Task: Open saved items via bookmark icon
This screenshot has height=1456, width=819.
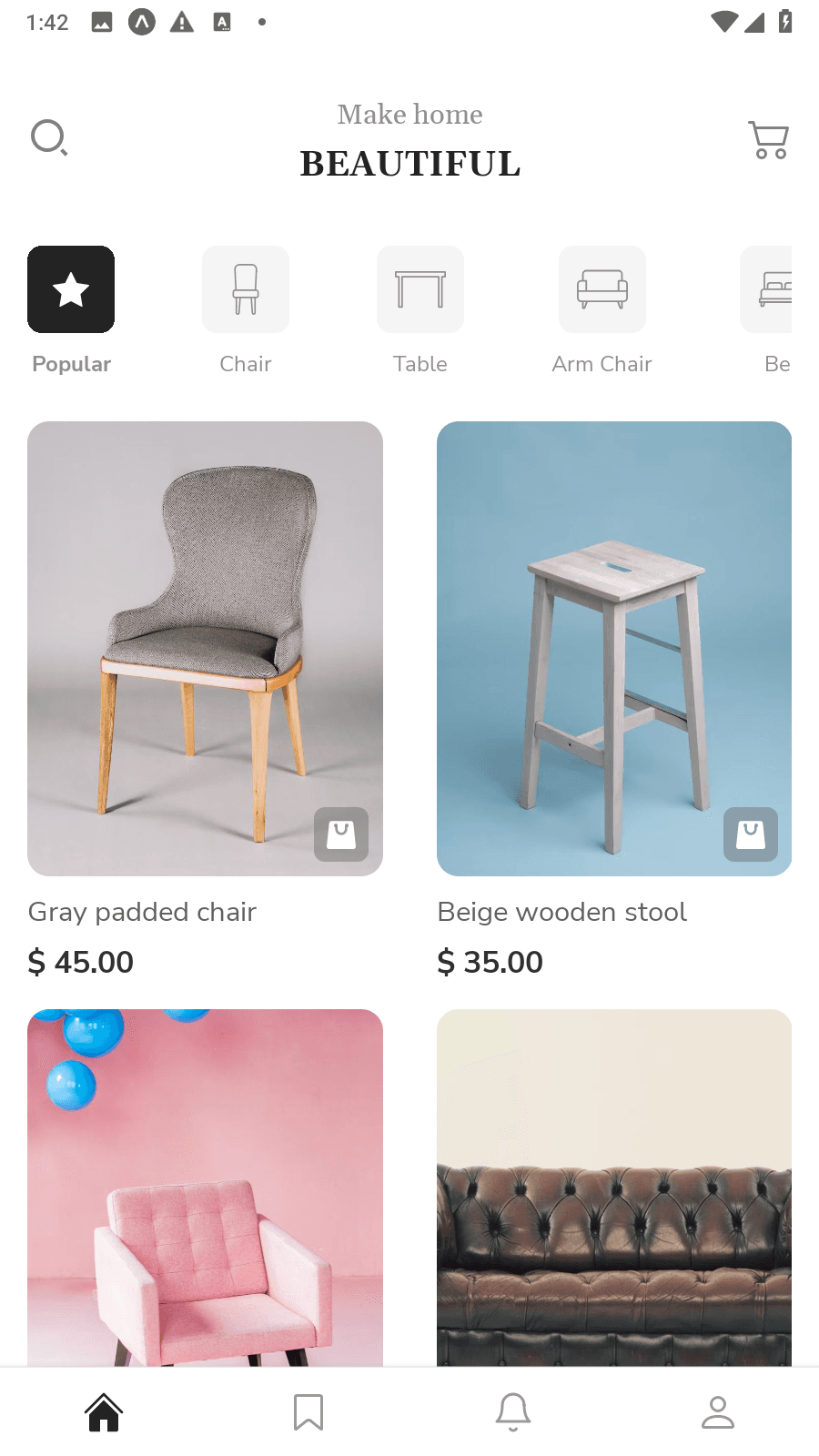Action: [308, 1411]
